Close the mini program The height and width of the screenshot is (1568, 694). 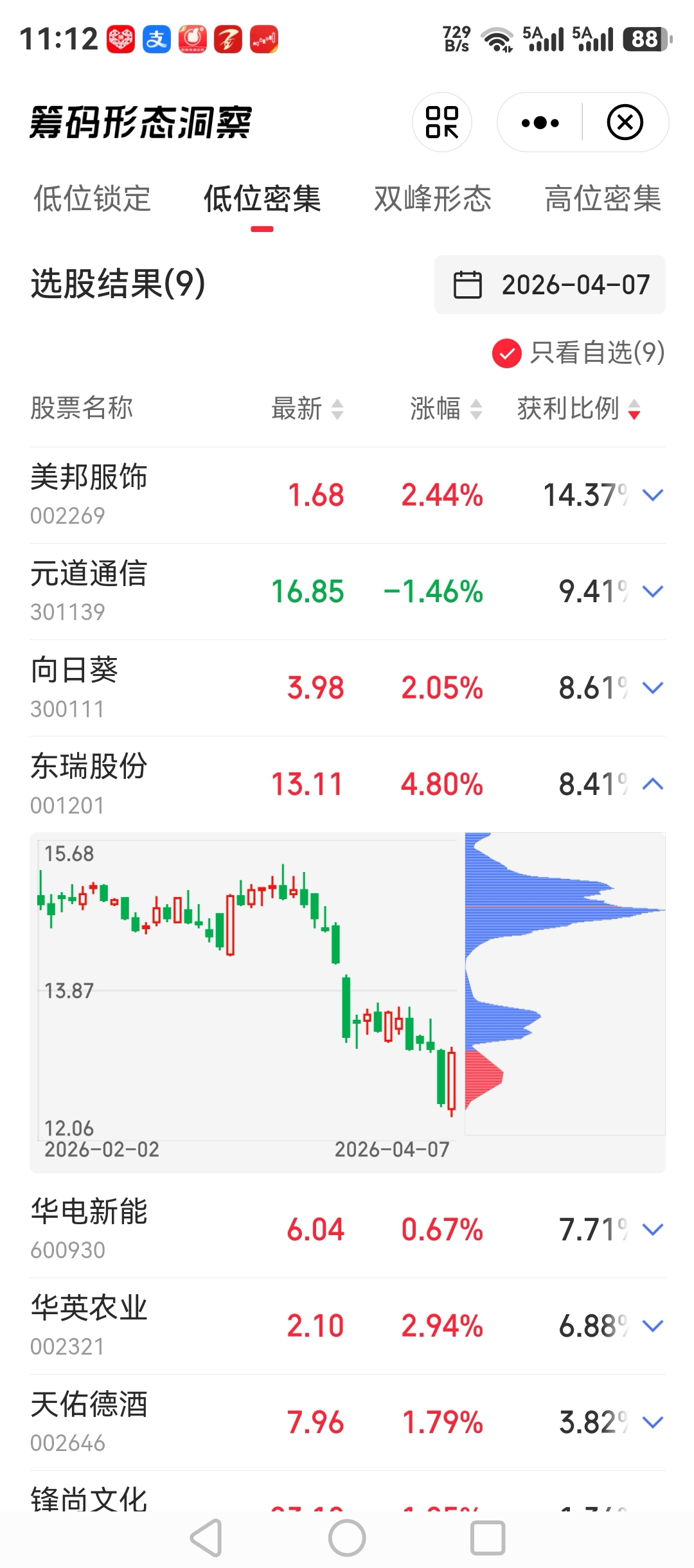pos(625,122)
